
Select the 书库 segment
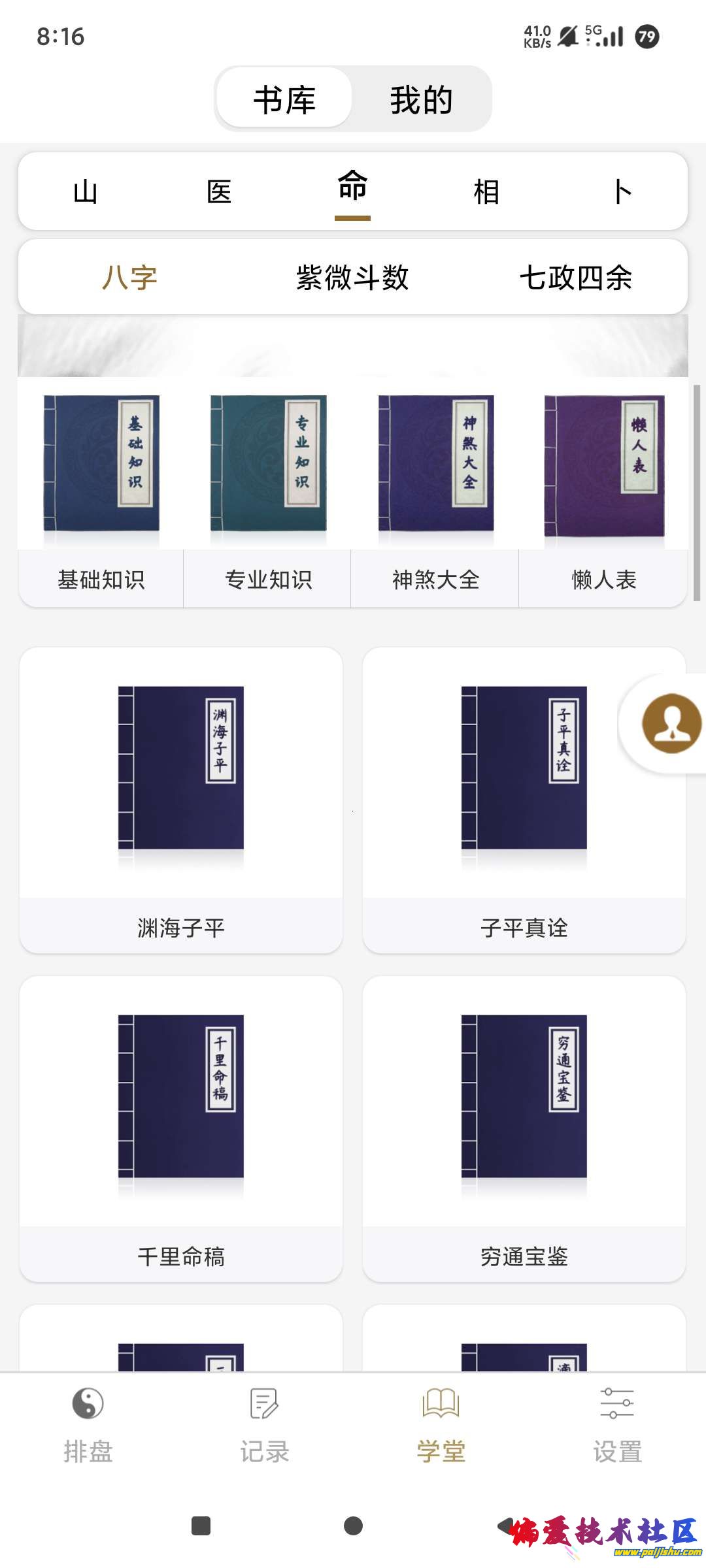click(x=284, y=100)
